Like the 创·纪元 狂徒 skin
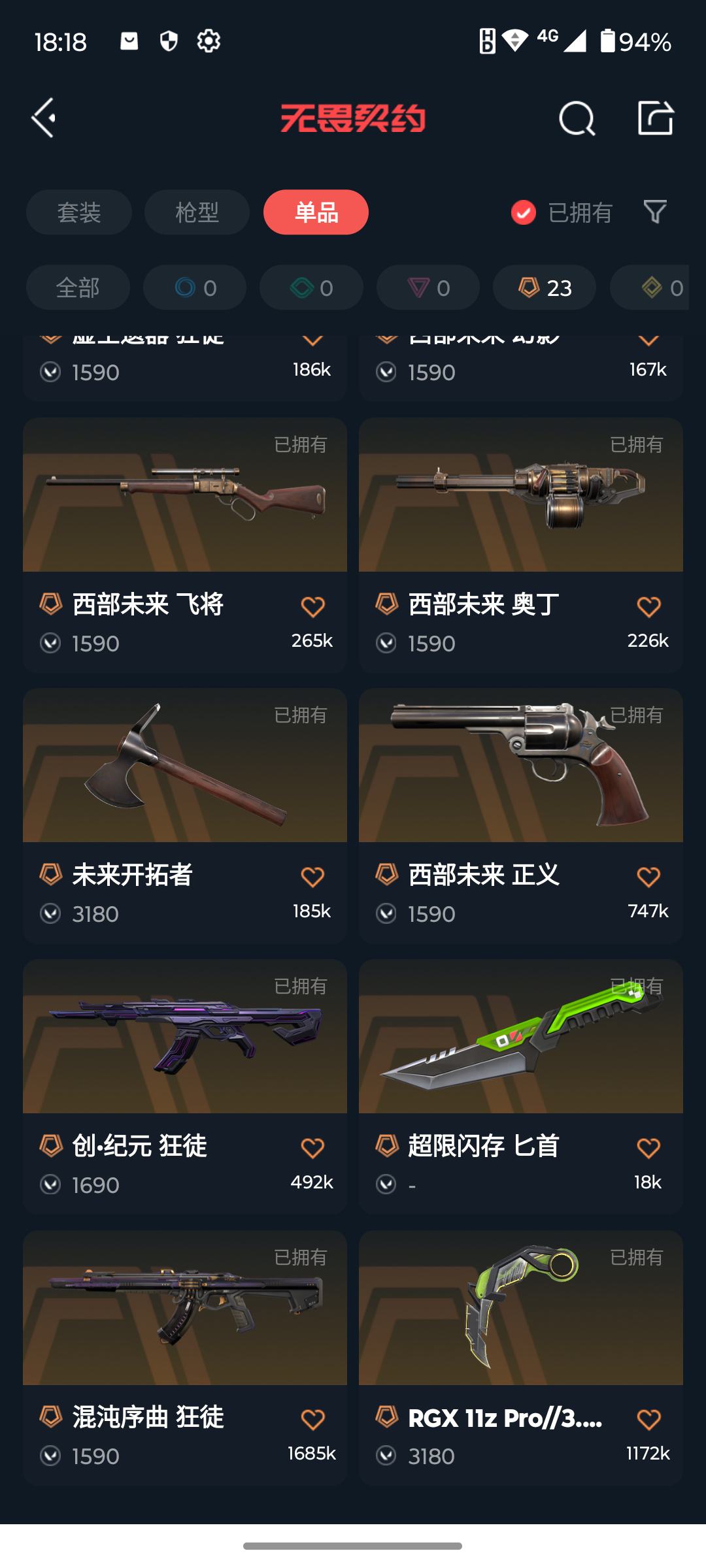The image size is (706, 1568). click(312, 1148)
